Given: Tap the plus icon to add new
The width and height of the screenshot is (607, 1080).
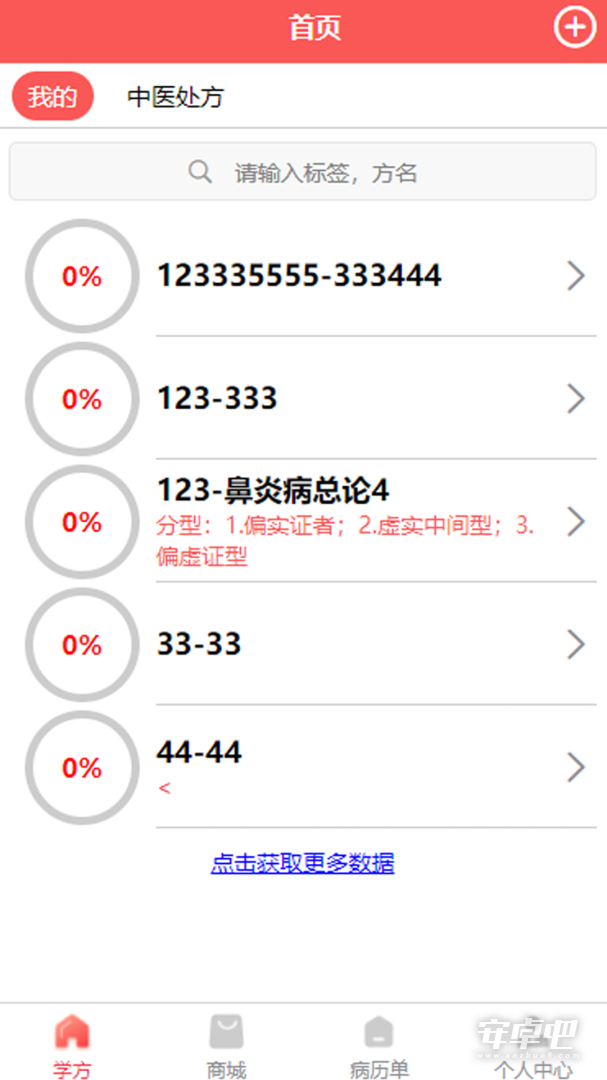Looking at the screenshot, I should (575, 28).
